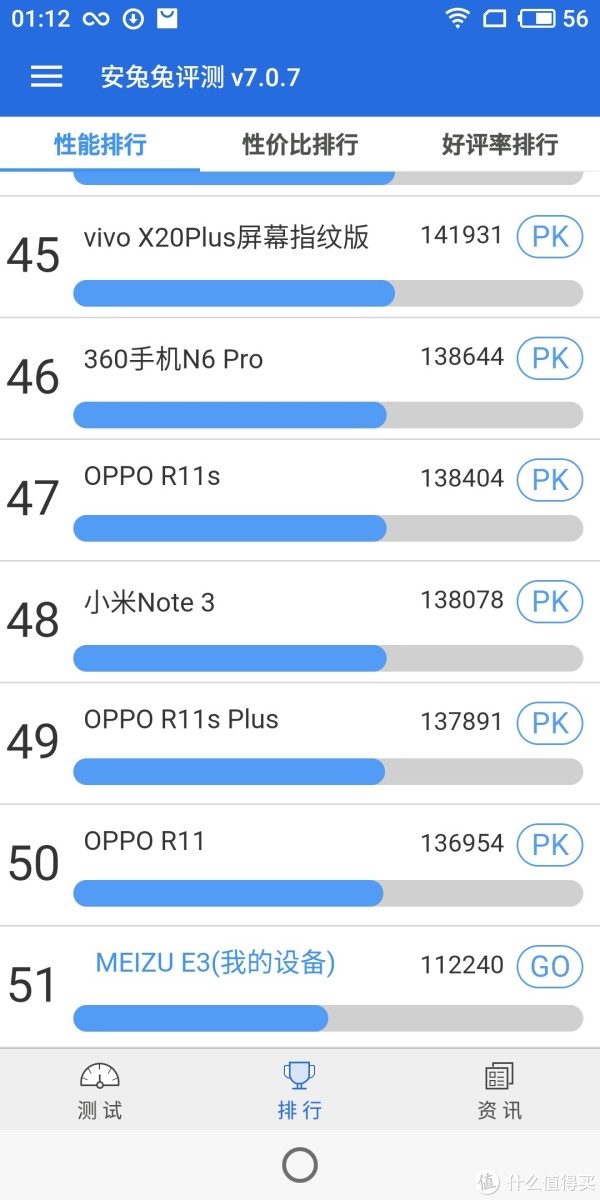Tap GO on MEIZU E3 my device
Screen dimensions: 600x1200
[550, 966]
